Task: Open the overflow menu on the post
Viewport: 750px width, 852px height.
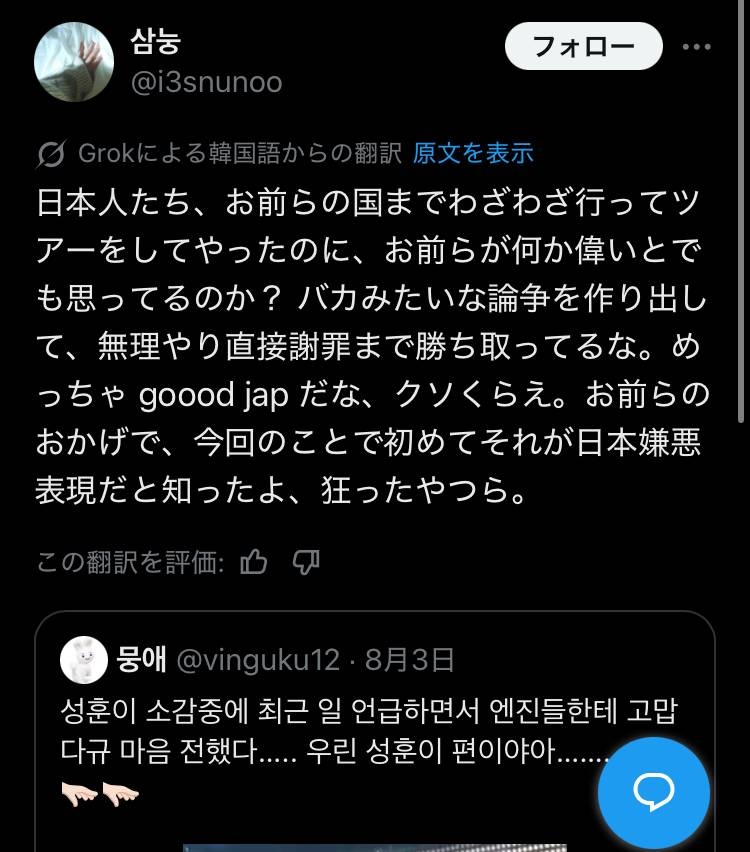Action: click(696, 47)
